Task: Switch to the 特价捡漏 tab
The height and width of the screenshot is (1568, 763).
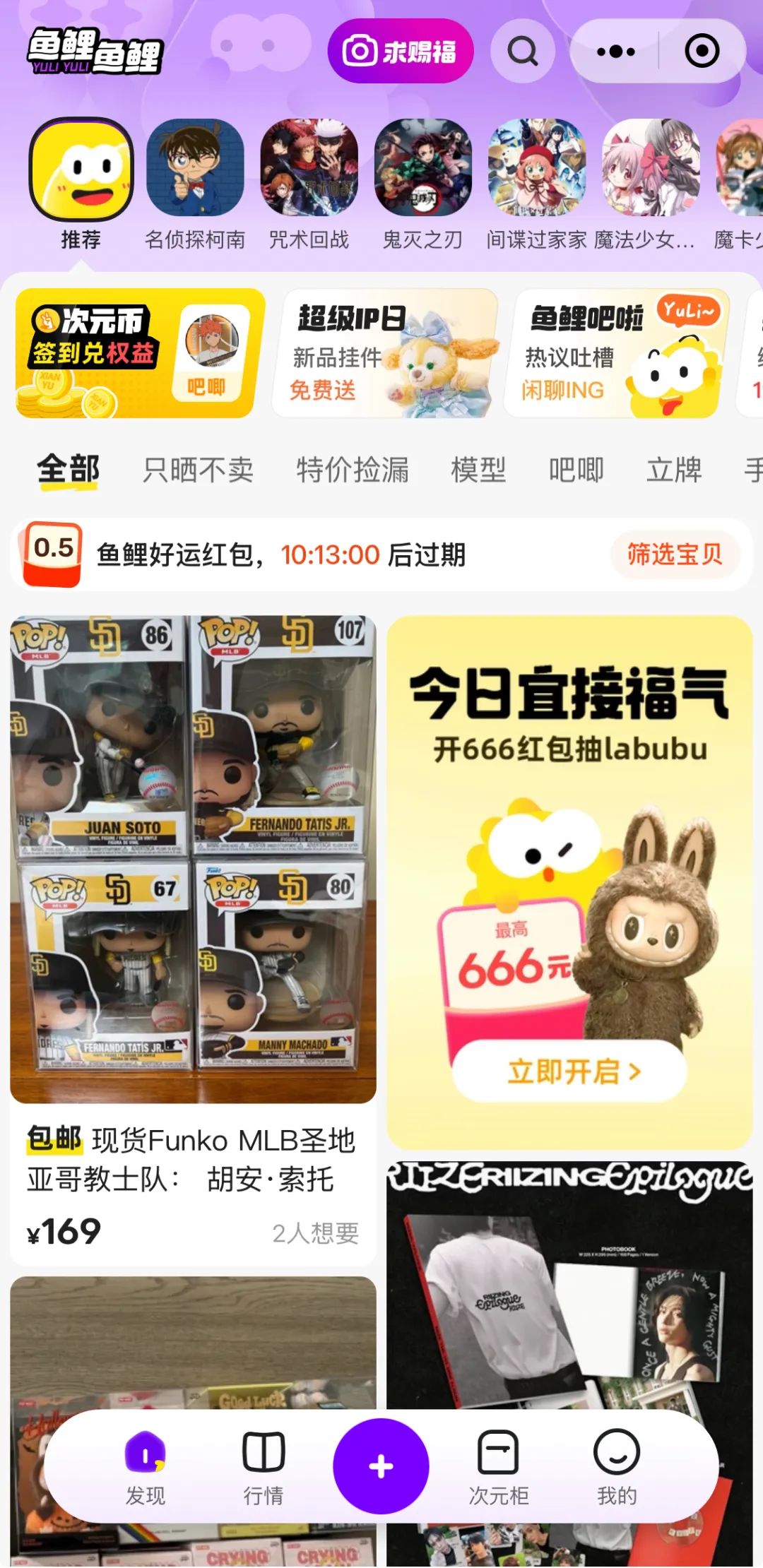Action: pos(353,470)
